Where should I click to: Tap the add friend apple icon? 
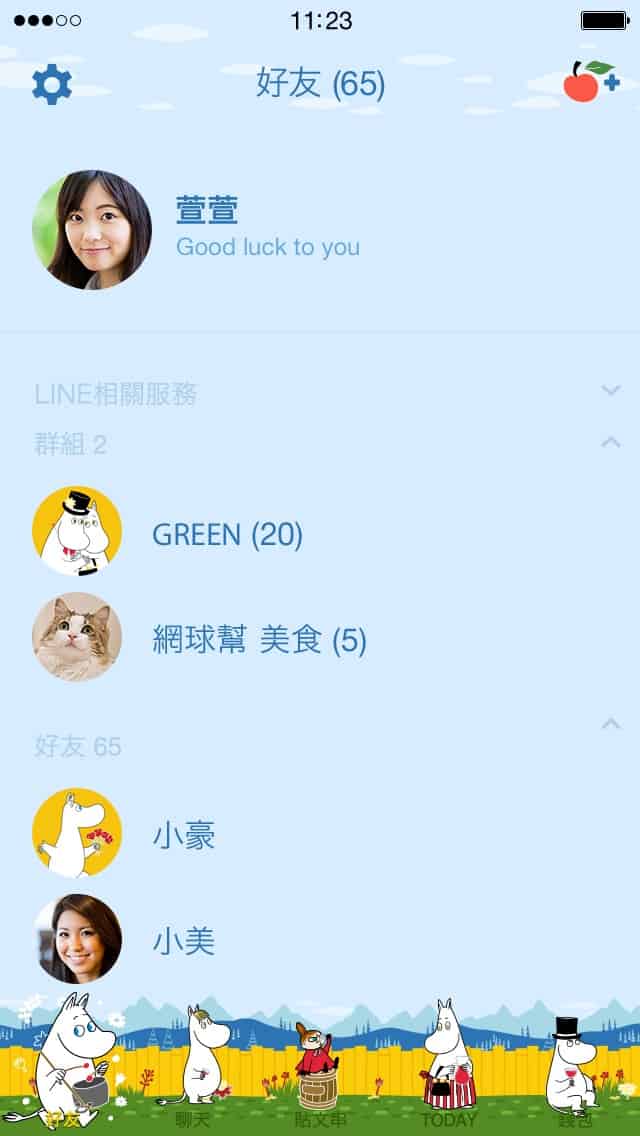click(590, 83)
